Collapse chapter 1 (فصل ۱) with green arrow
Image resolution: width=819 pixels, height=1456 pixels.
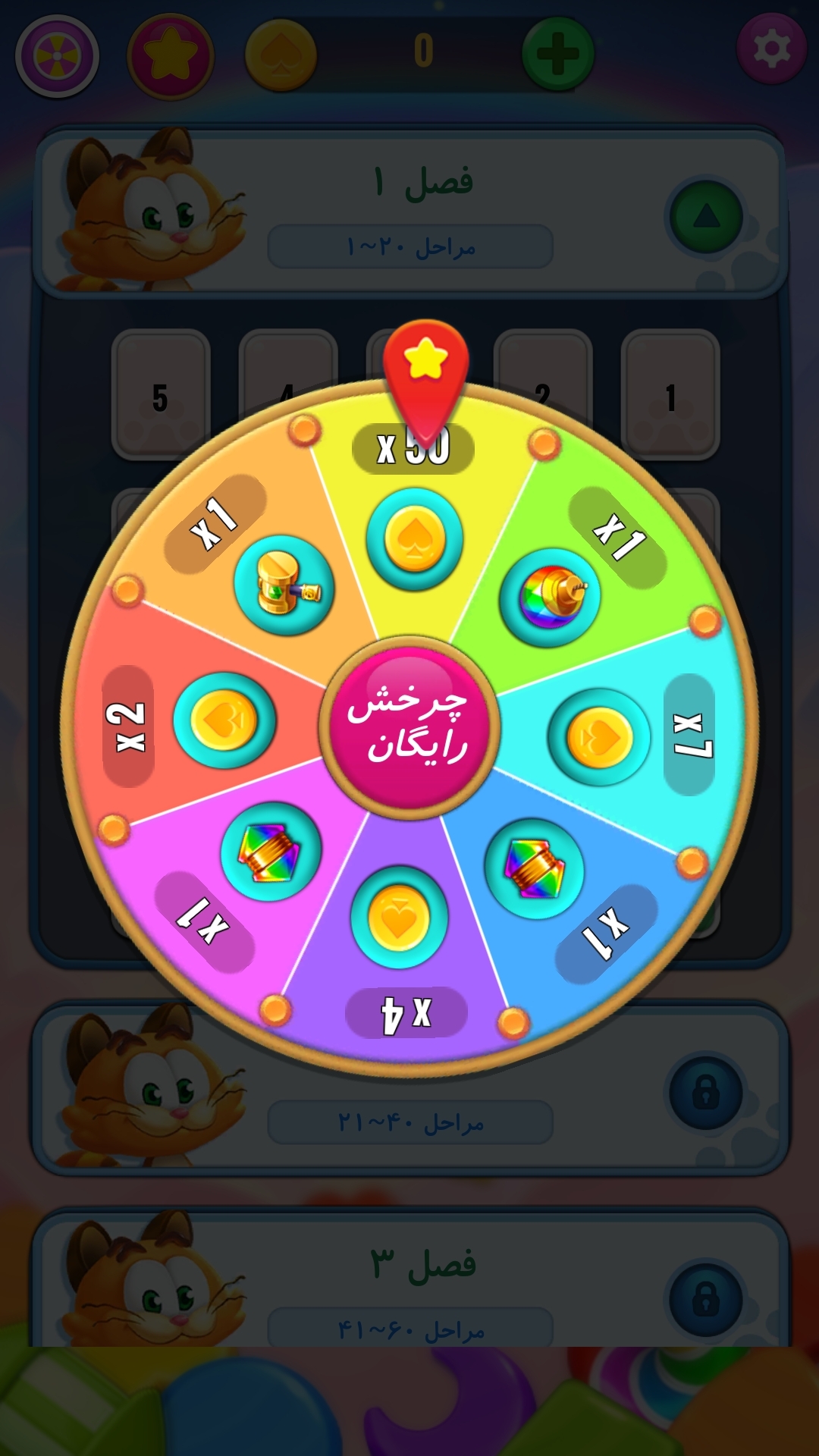pos(706,218)
